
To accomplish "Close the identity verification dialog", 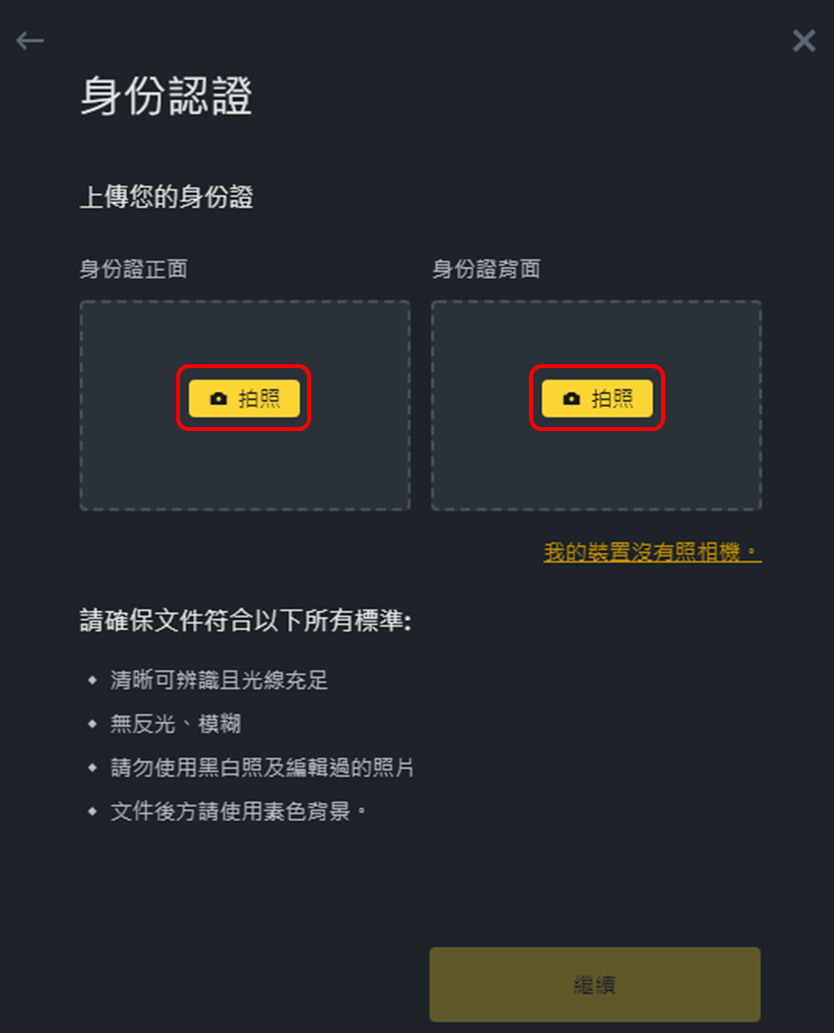I will [804, 41].
